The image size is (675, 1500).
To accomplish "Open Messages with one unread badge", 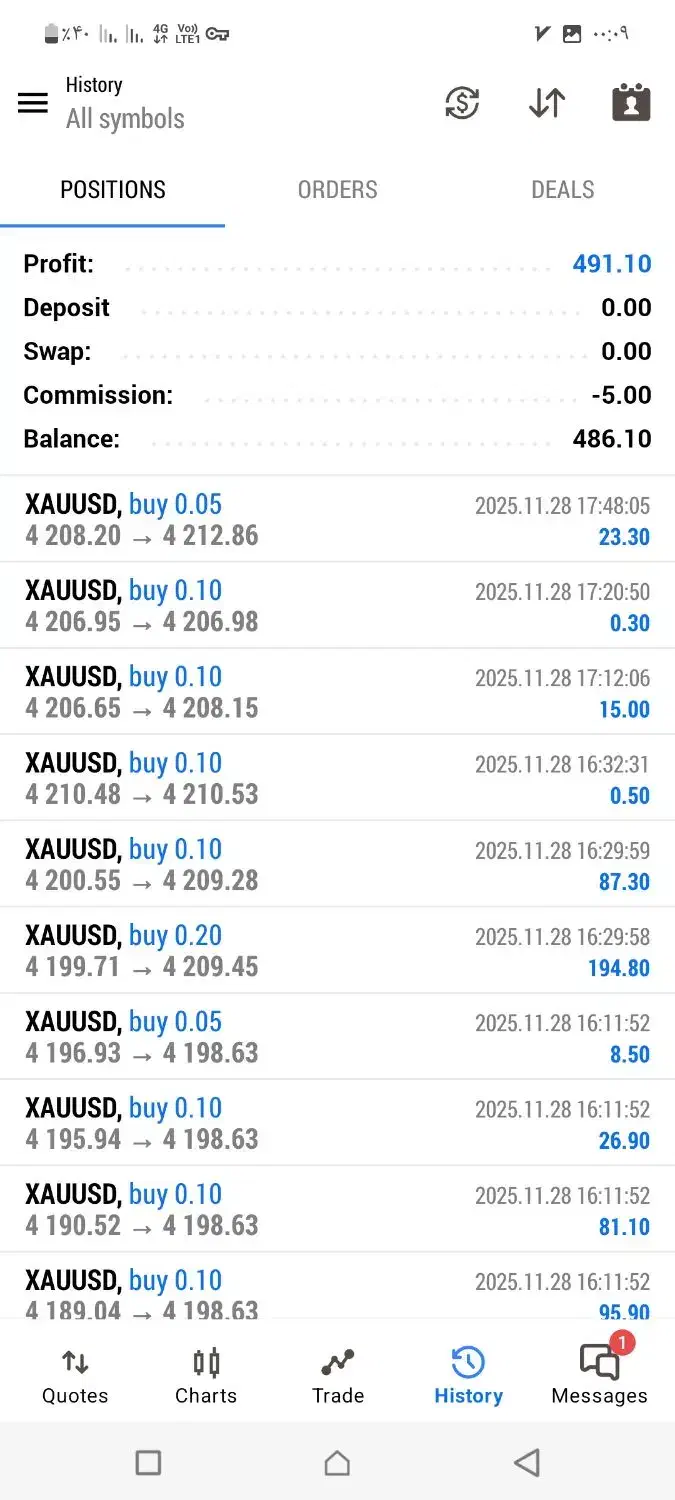I will point(600,1377).
